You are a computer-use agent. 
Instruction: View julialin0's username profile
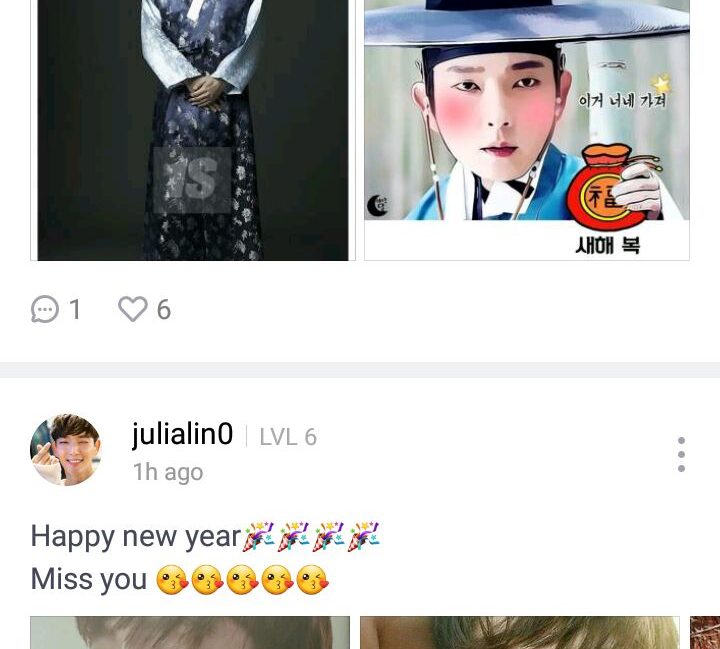point(182,435)
